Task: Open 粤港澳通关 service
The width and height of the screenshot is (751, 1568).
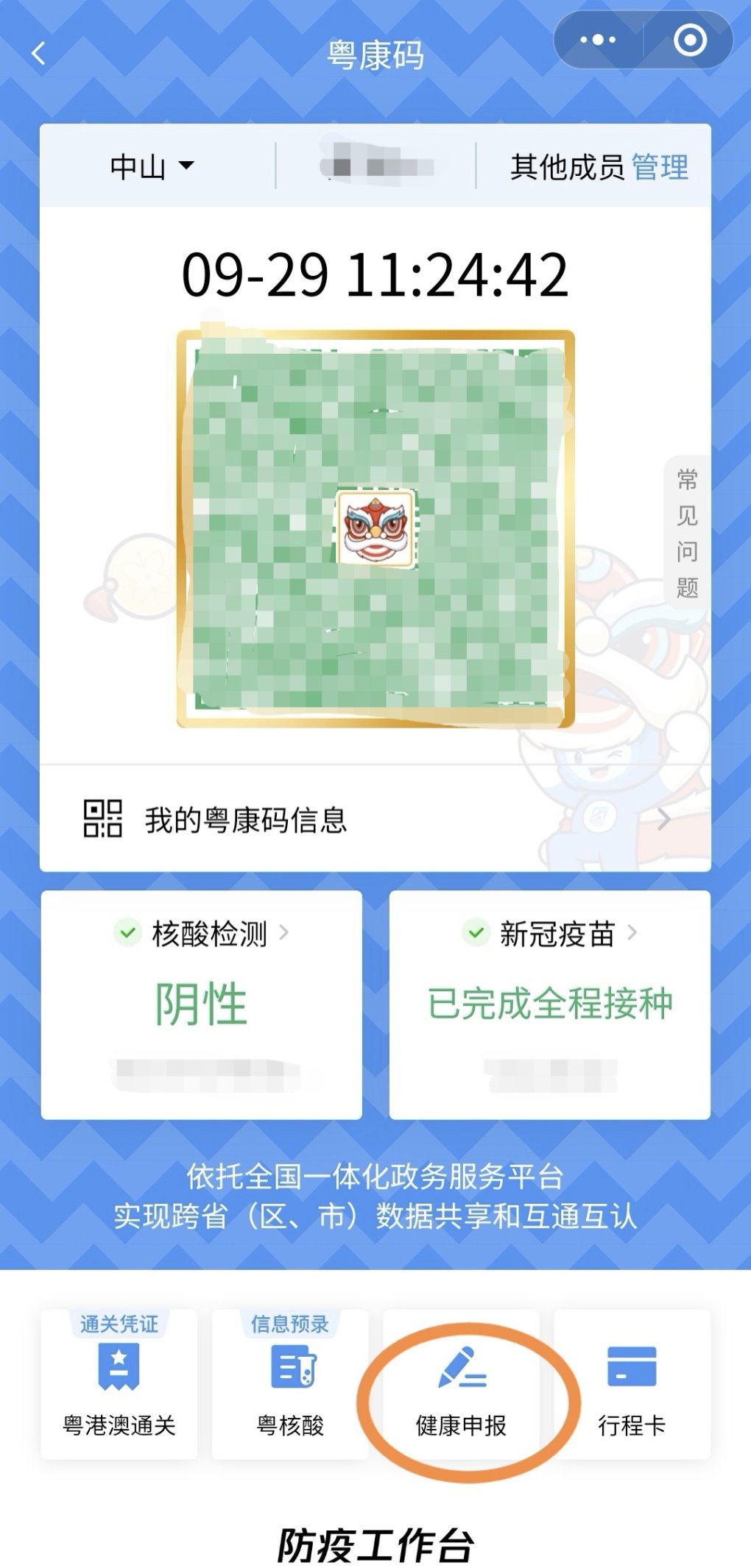Action: (119, 1385)
